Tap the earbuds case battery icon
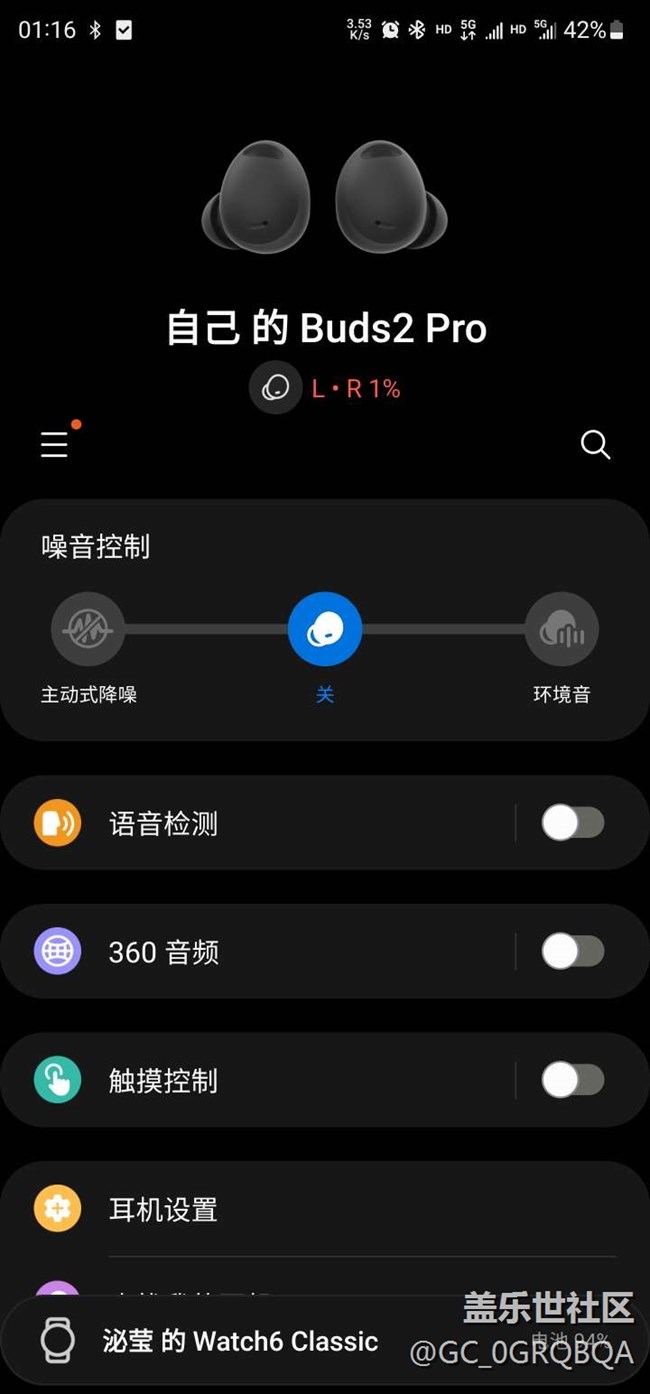Screen dimensions: 650x1394 [275, 388]
